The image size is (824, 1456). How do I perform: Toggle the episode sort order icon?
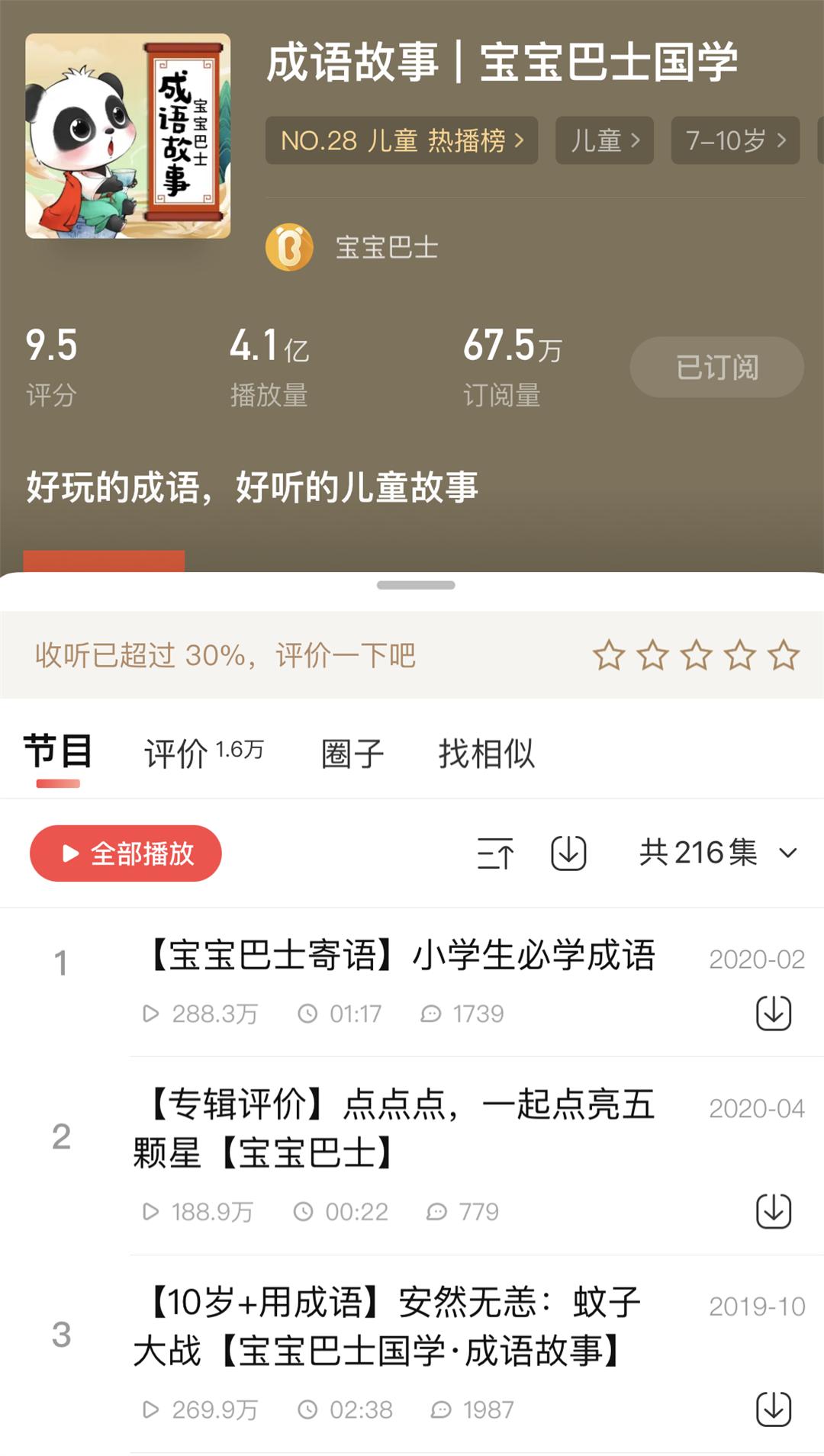[495, 853]
